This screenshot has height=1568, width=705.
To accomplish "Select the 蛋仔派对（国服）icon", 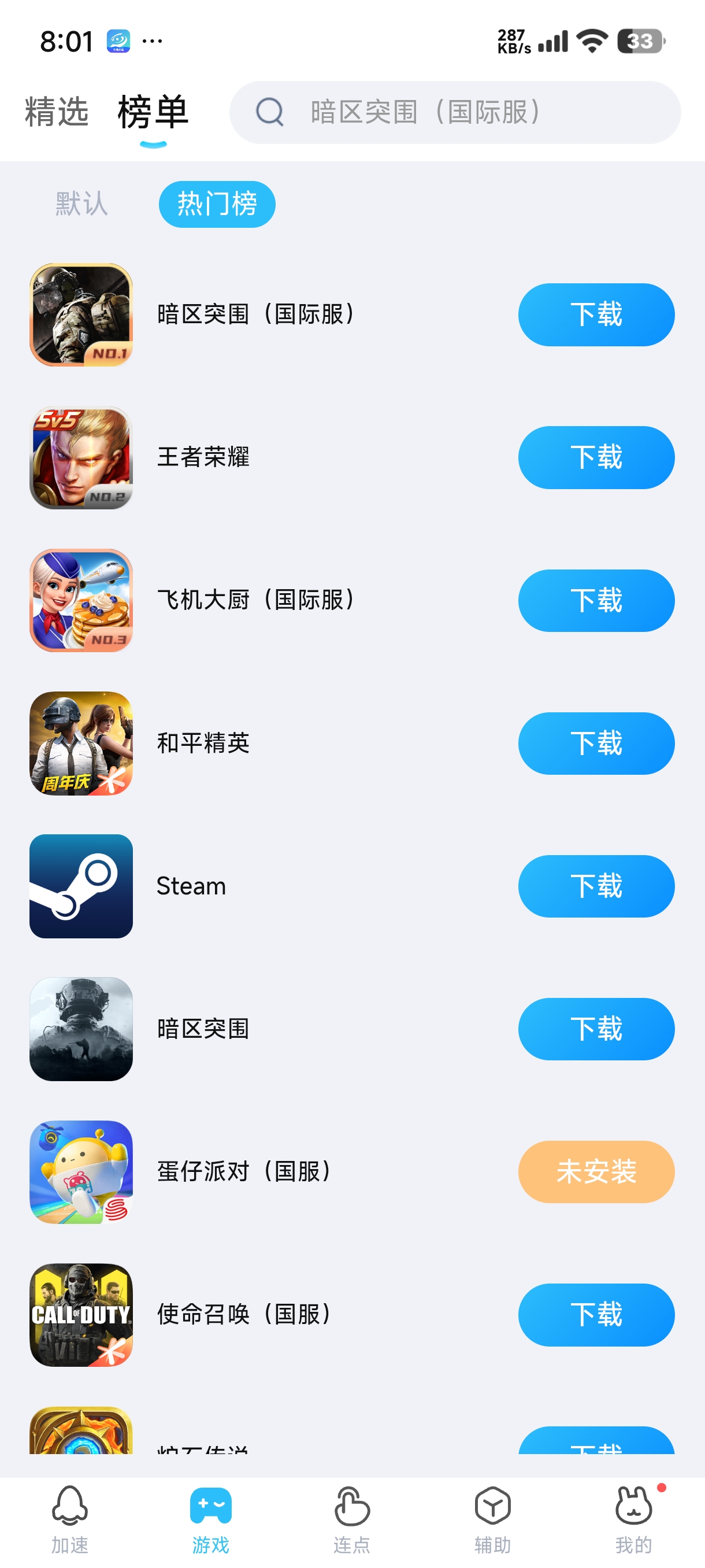I will click(x=81, y=1172).
